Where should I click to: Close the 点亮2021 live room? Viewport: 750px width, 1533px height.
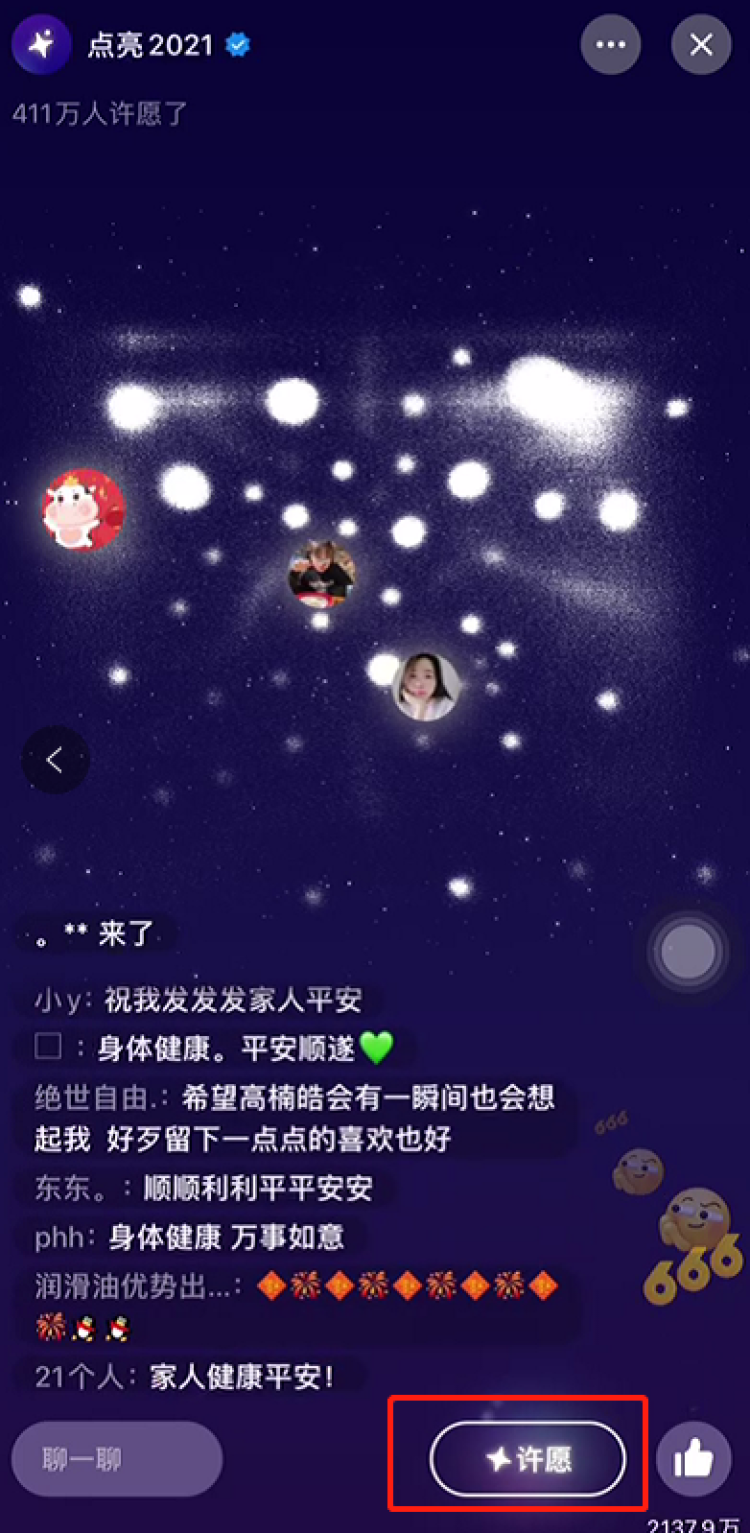coord(701,45)
